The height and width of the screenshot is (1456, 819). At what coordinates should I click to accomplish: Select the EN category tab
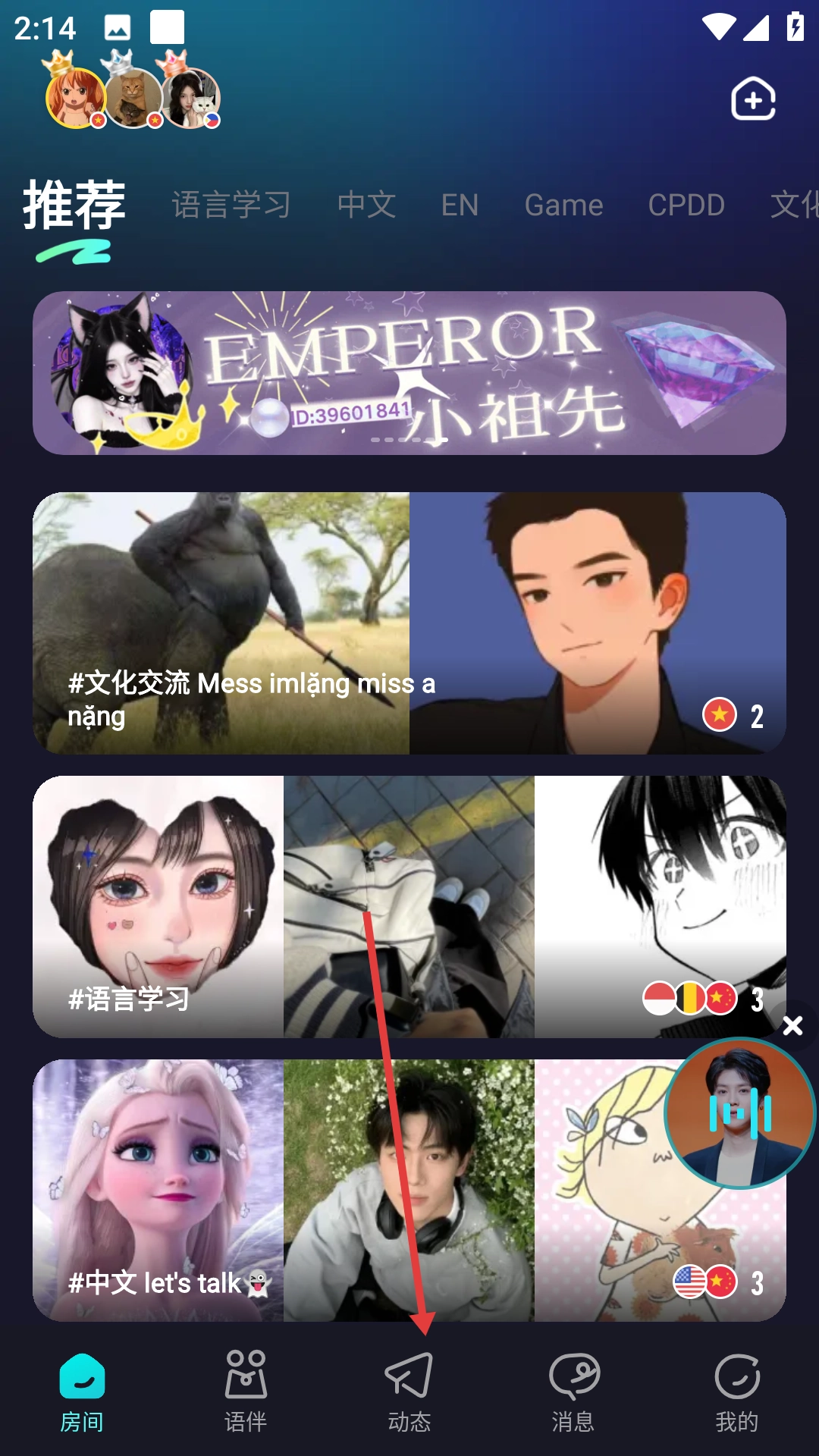[460, 205]
